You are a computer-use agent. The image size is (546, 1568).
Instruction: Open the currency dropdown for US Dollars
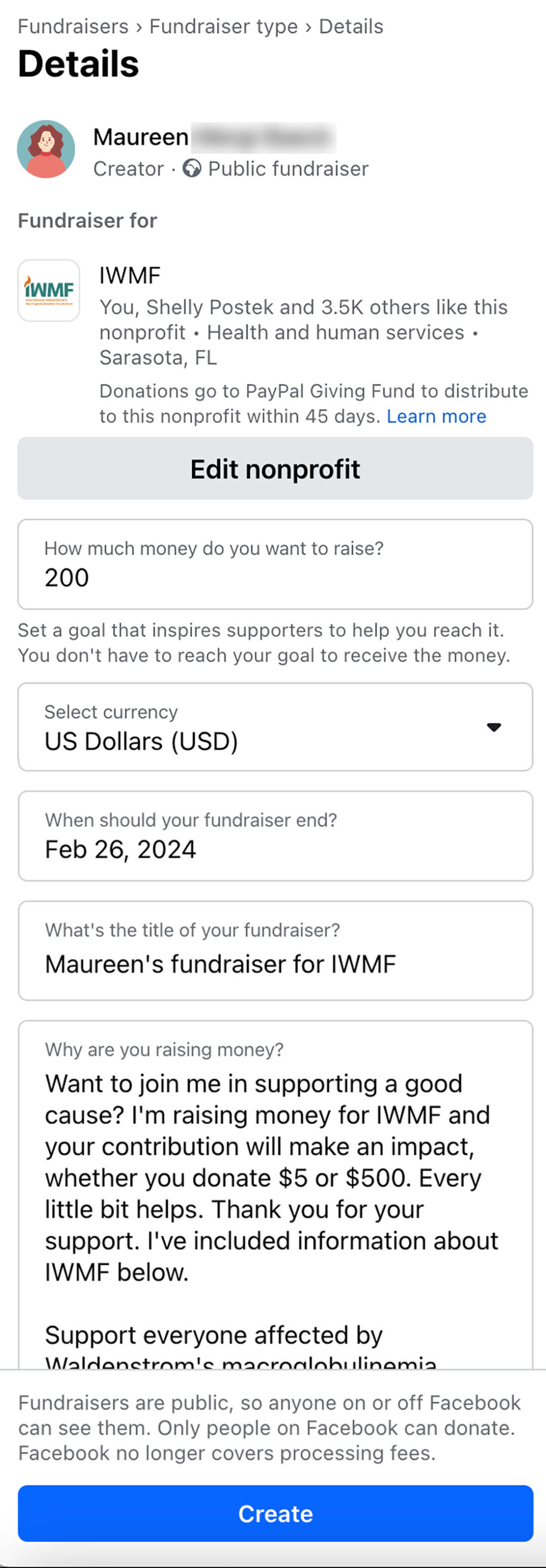click(x=494, y=727)
